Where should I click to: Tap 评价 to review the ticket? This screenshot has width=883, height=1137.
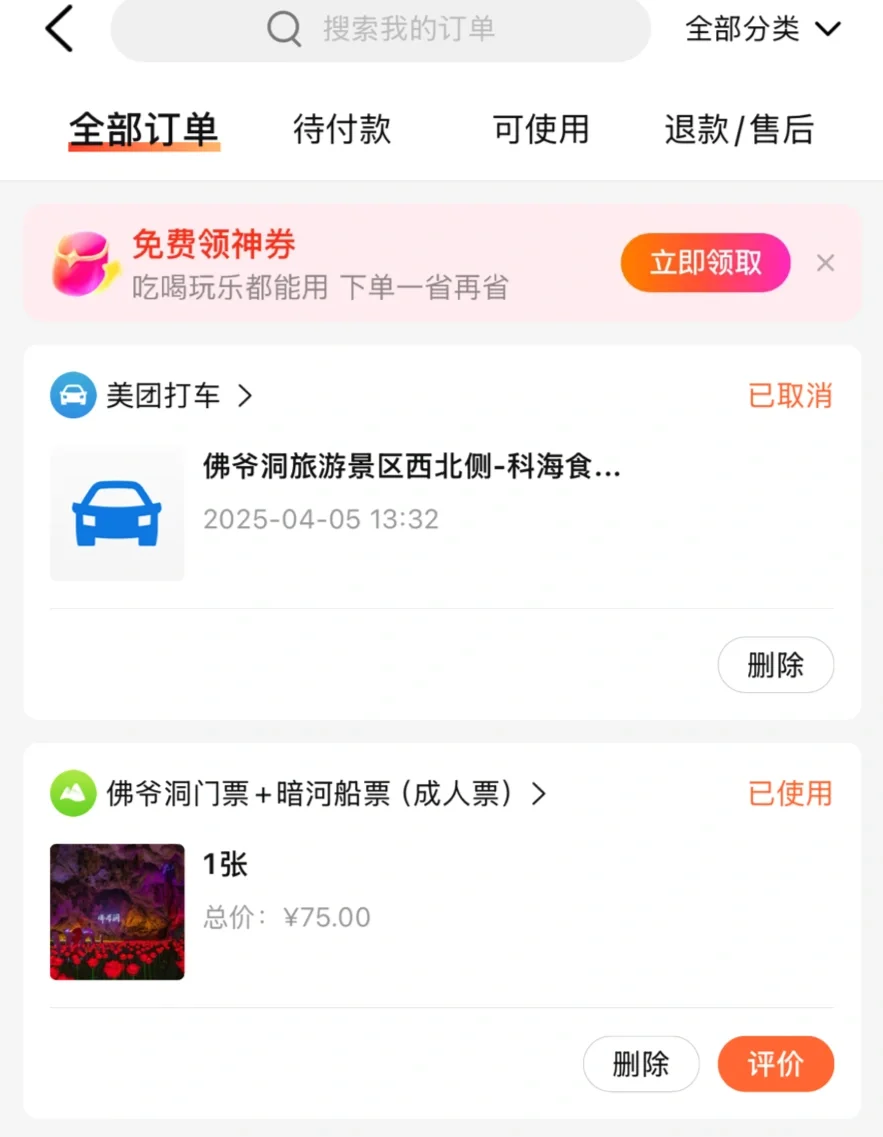[775, 1064]
